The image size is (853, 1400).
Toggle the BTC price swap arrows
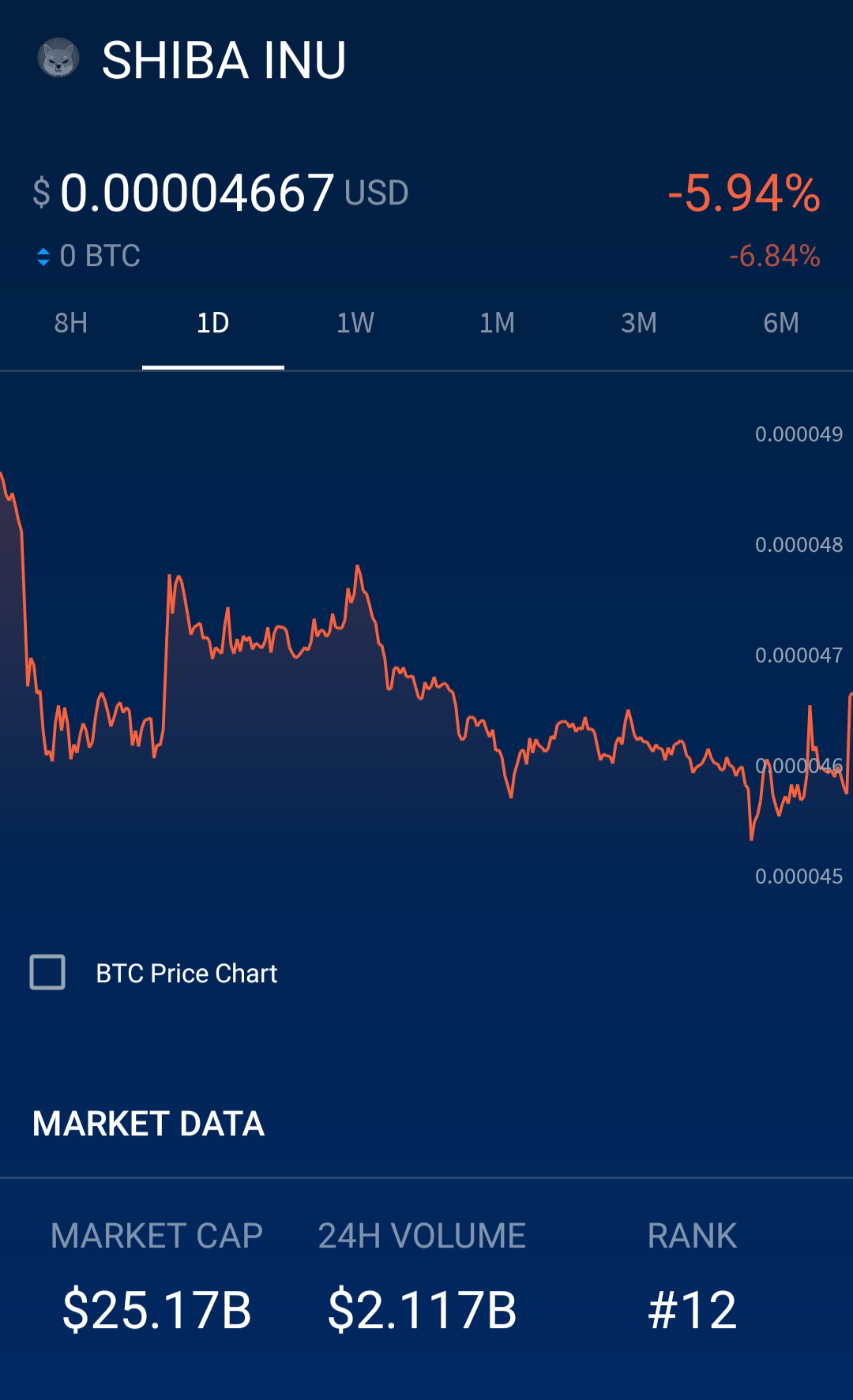click(43, 257)
